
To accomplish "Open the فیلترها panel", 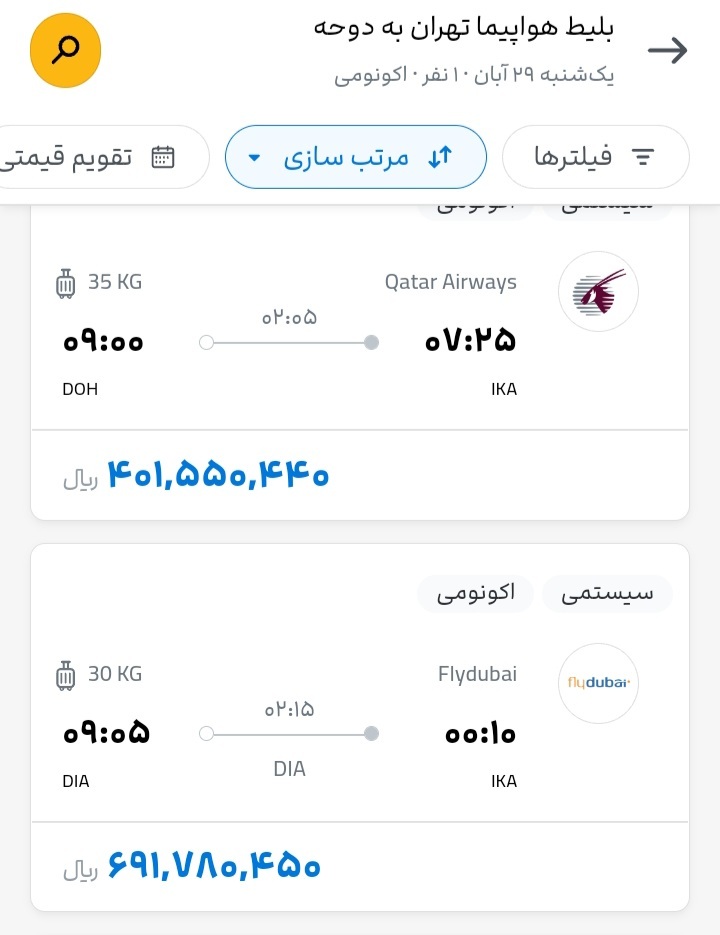I will 596,156.
